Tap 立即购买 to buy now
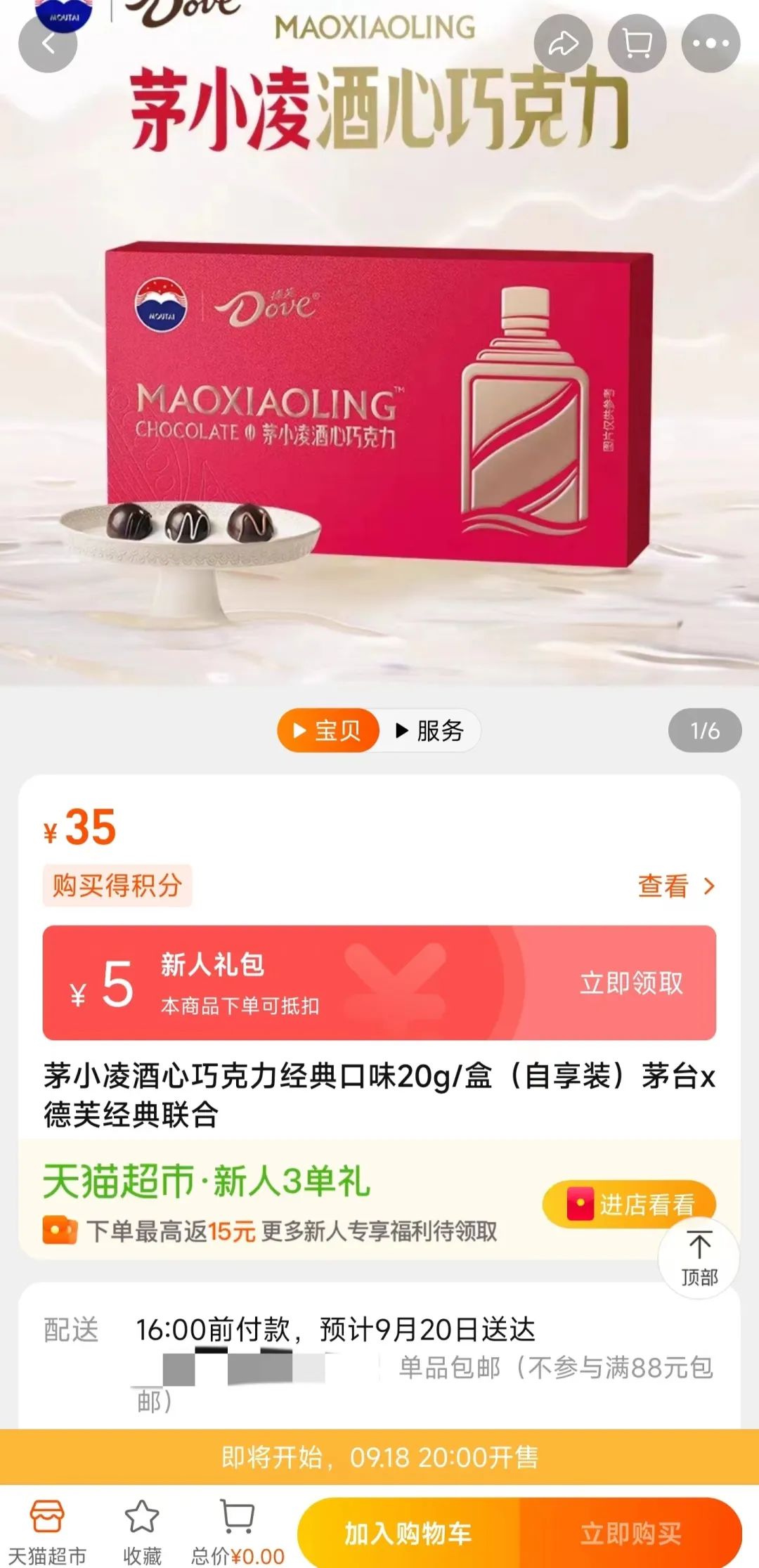This screenshot has height=1568, width=759. pyautogui.click(x=630, y=1533)
